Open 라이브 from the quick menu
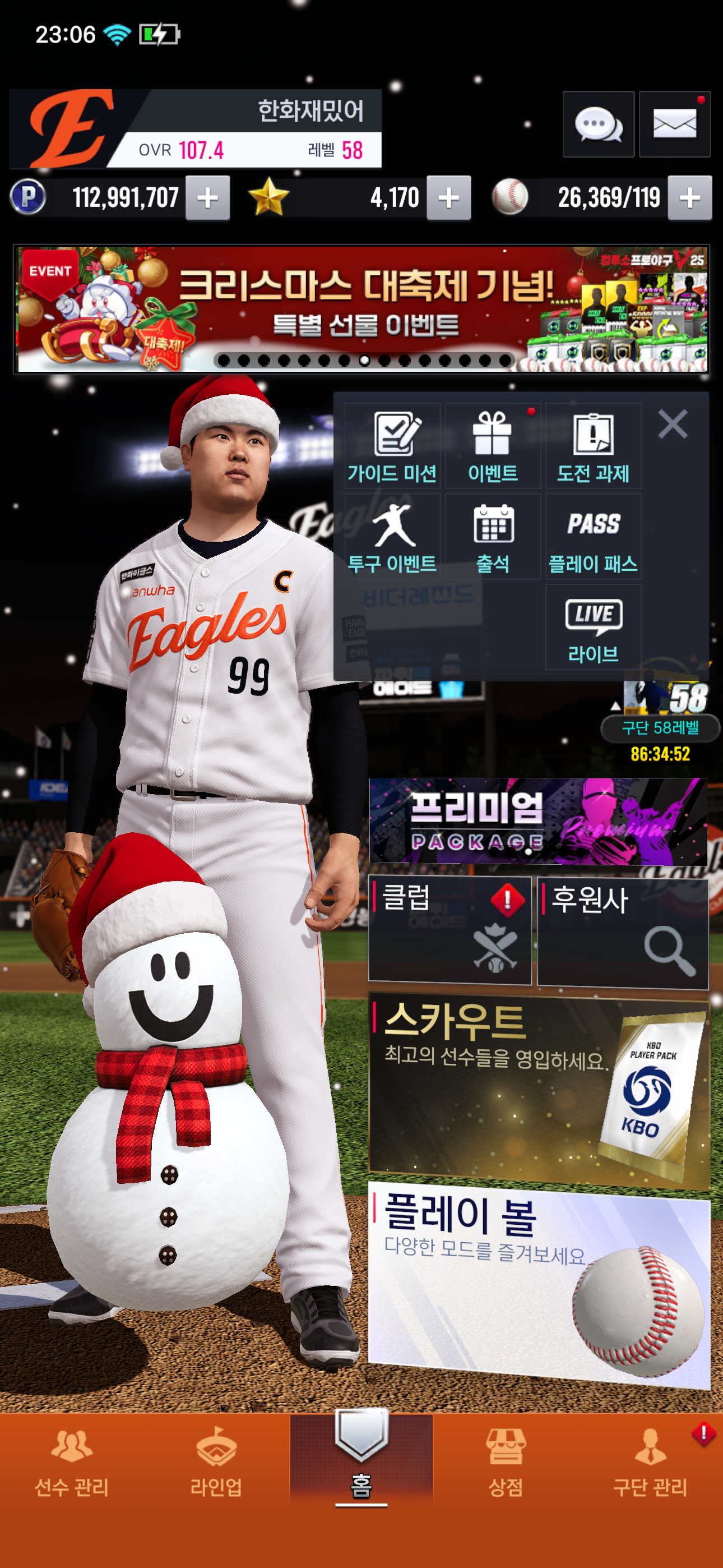Image resolution: width=723 pixels, height=1568 pixels. tap(593, 628)
